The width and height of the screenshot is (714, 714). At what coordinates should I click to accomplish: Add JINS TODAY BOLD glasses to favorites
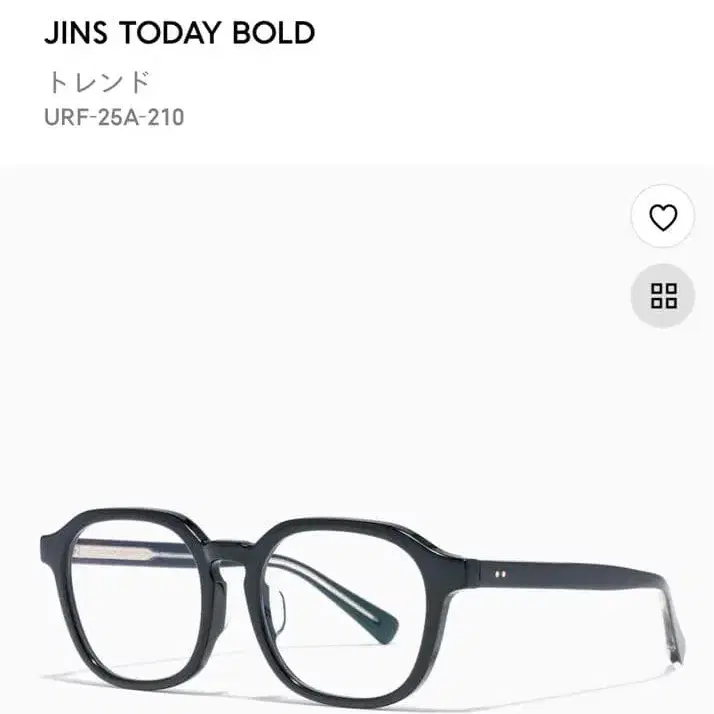point(663,217)
